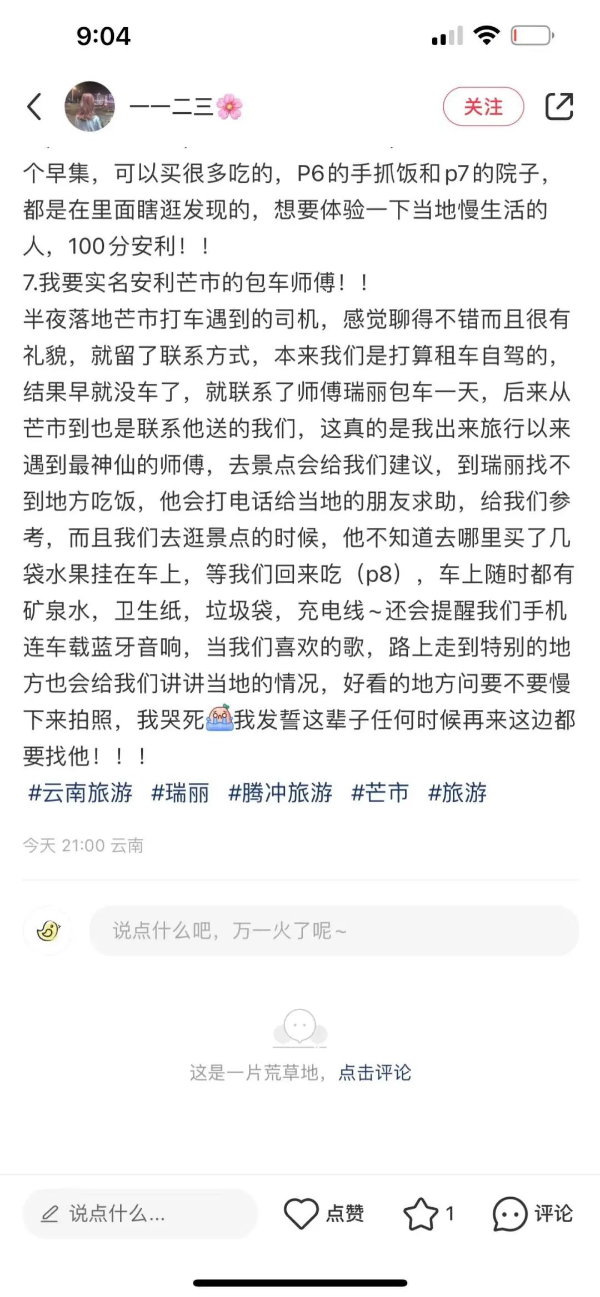Bookmark this post with the star icon

pos(421,1214)
